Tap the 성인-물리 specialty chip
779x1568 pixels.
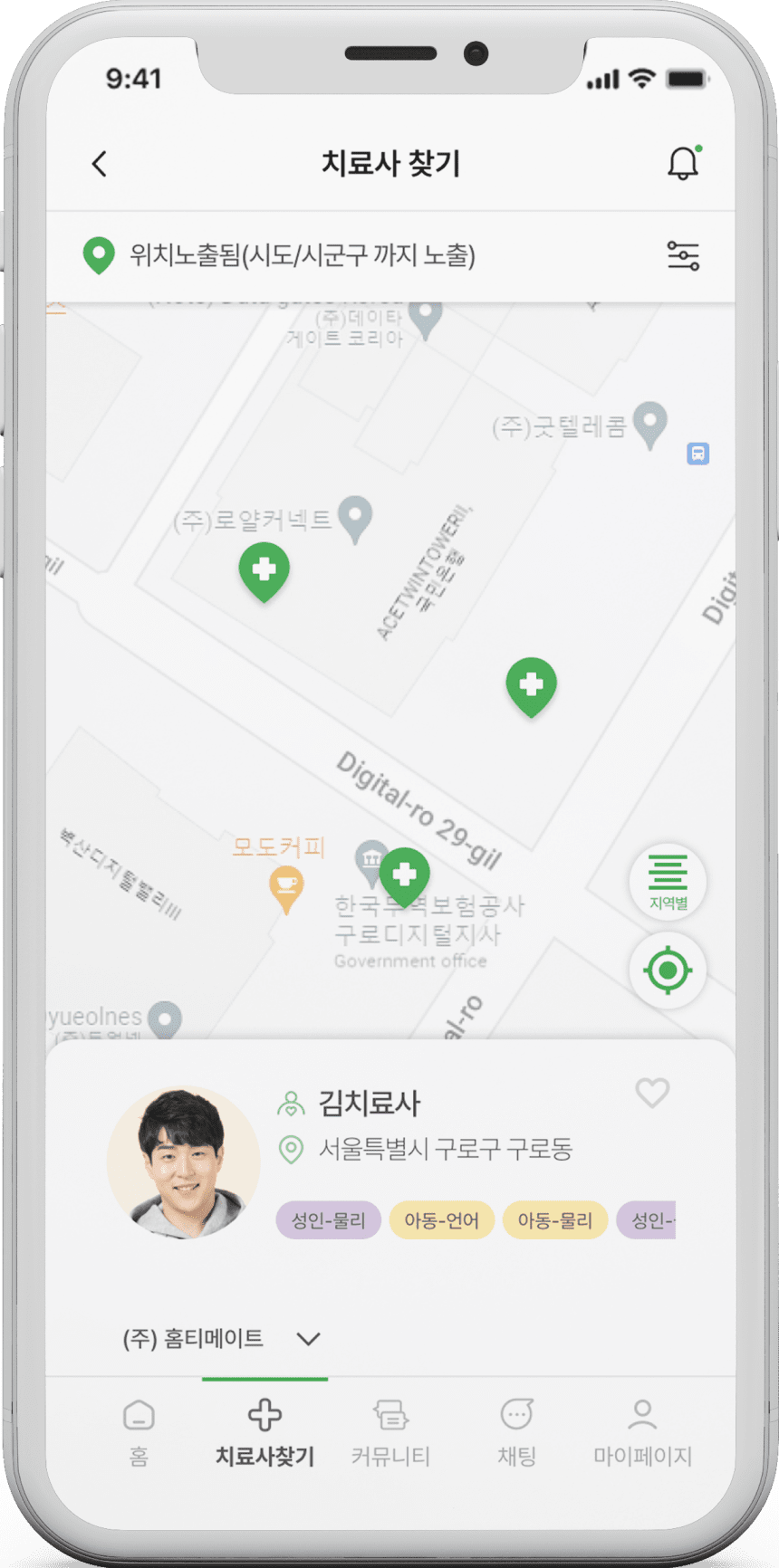click(x=328, y=1220)
